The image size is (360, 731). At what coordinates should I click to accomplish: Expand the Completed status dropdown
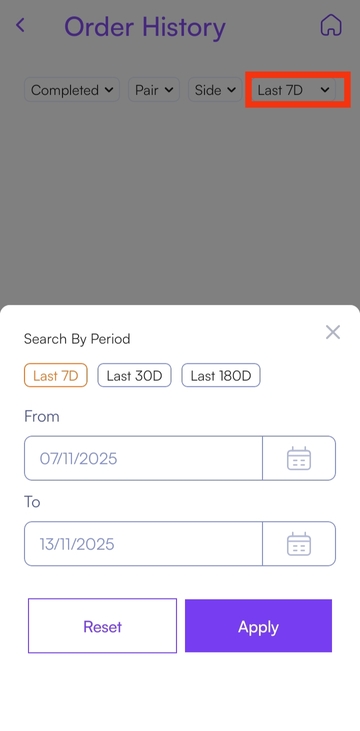tap(72, 90)
